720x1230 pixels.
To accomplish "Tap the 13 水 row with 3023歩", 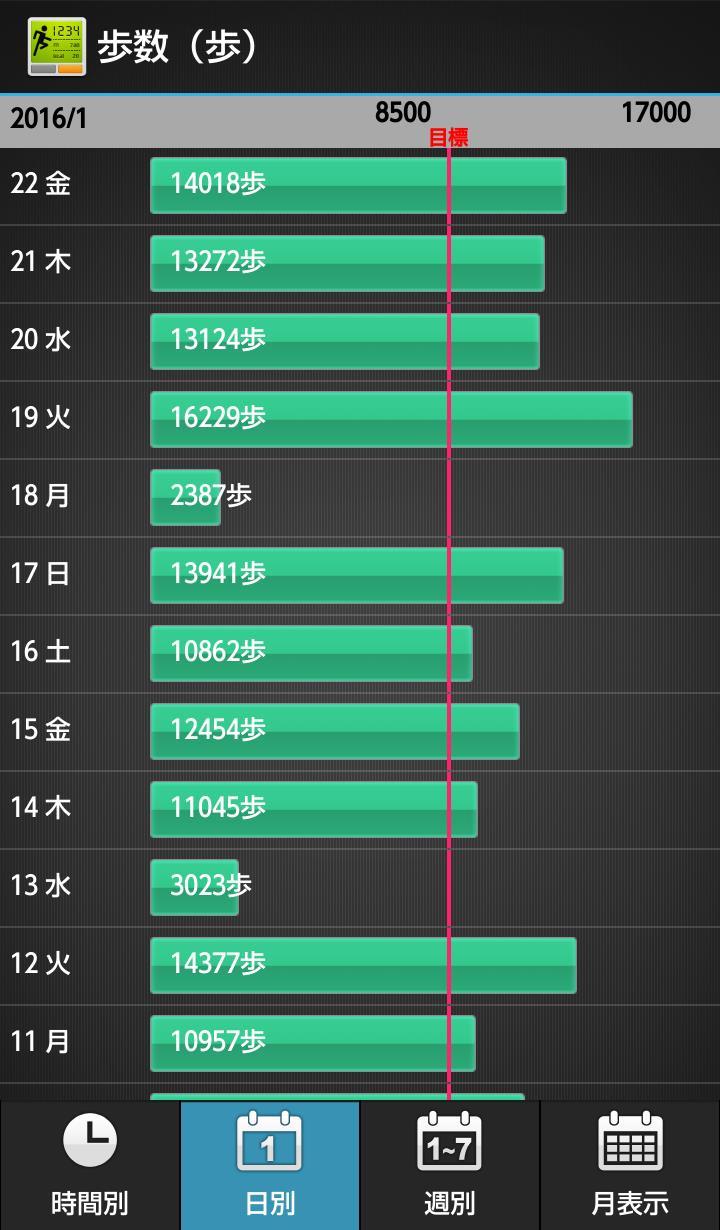I will click(x=360, y=887).
